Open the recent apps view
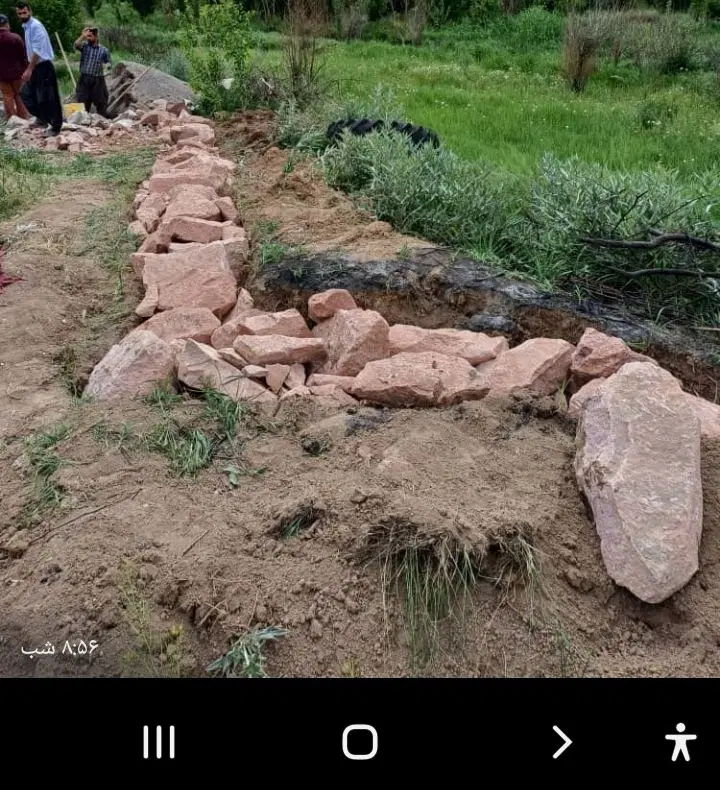The height and width of the screenshot is (790, 720). pos(159,742)
